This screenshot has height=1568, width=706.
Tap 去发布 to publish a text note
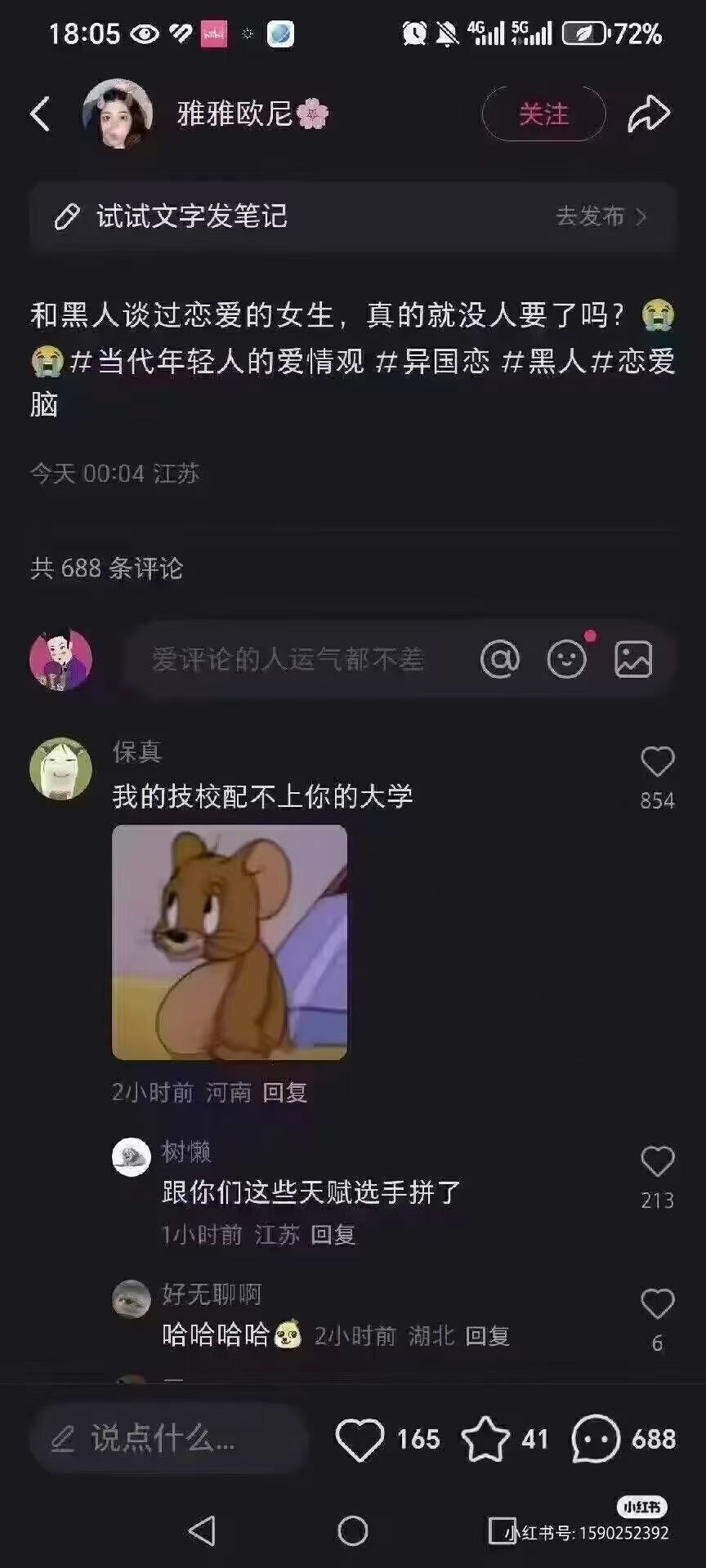(x=600, y=216)
